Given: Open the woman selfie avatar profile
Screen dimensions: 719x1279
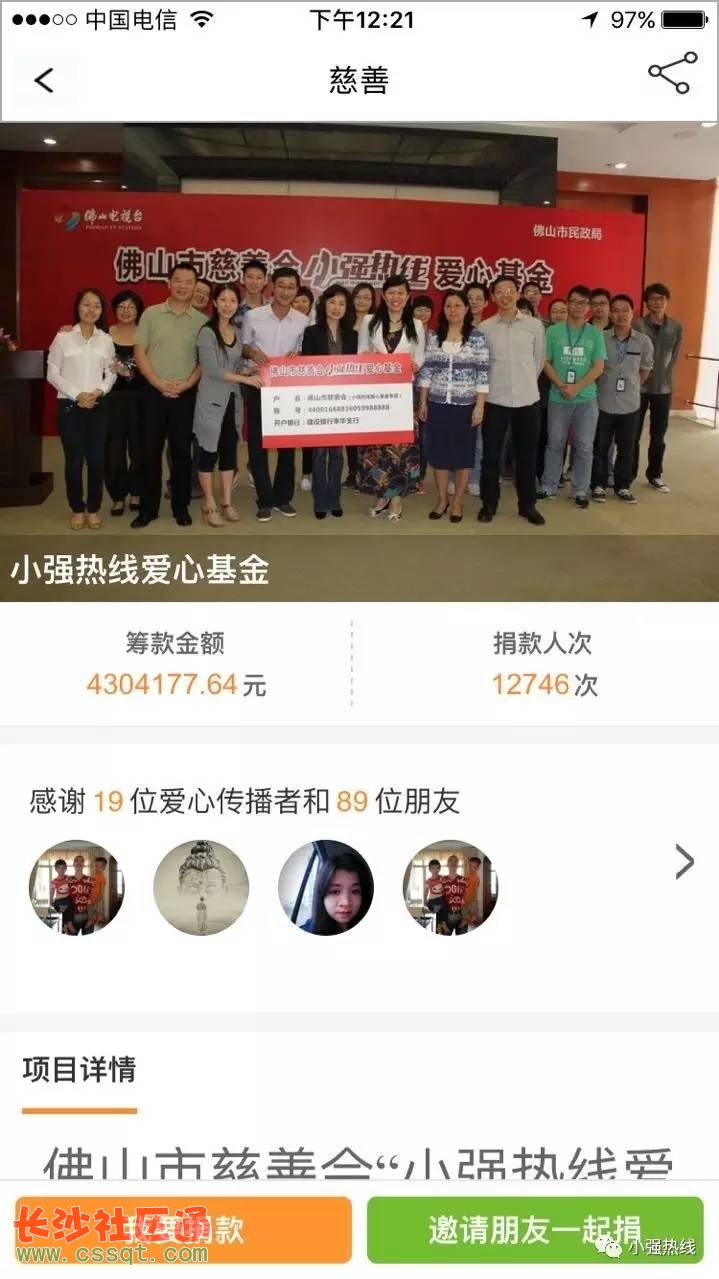Looking at the screenshot, I should (x=325, y=887).
